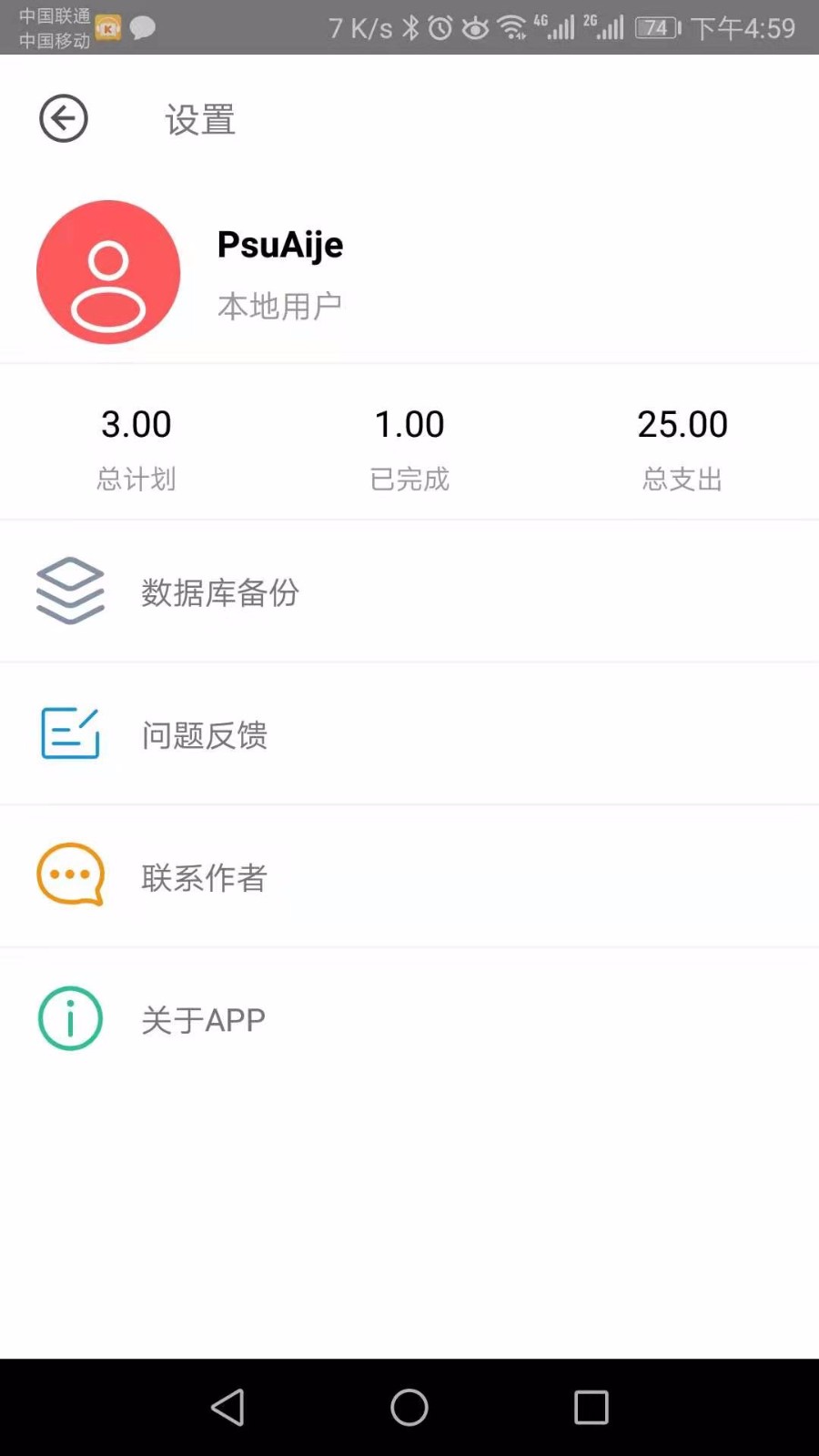Image resolution: width=819 pixels, height=1456 pixels.
Task: Tap the 设置 title text
Action: pos(199,119)
